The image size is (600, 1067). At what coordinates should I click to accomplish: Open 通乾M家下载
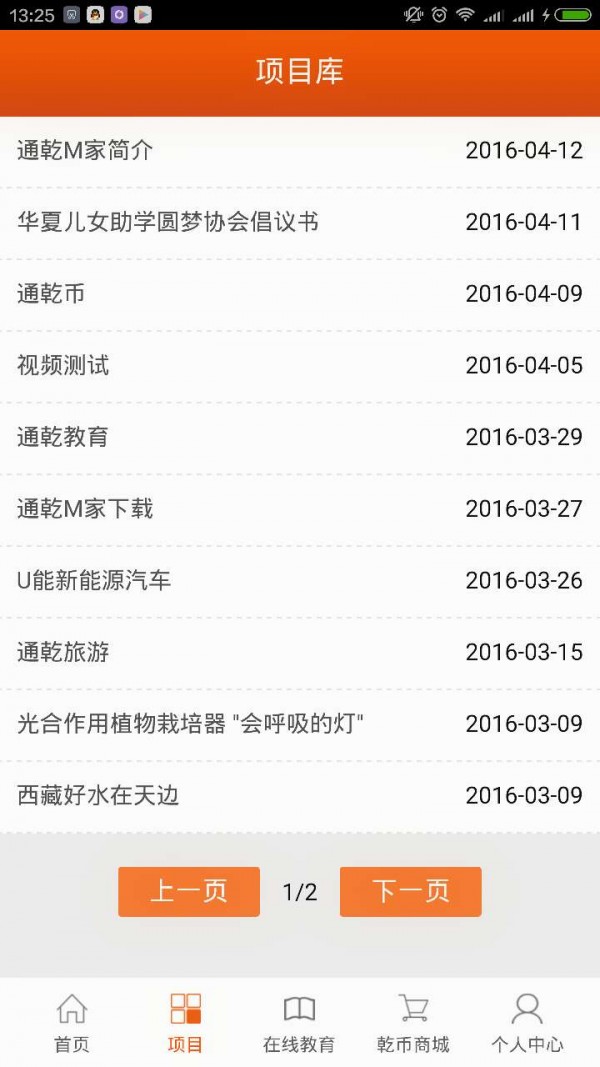(85, 509)
